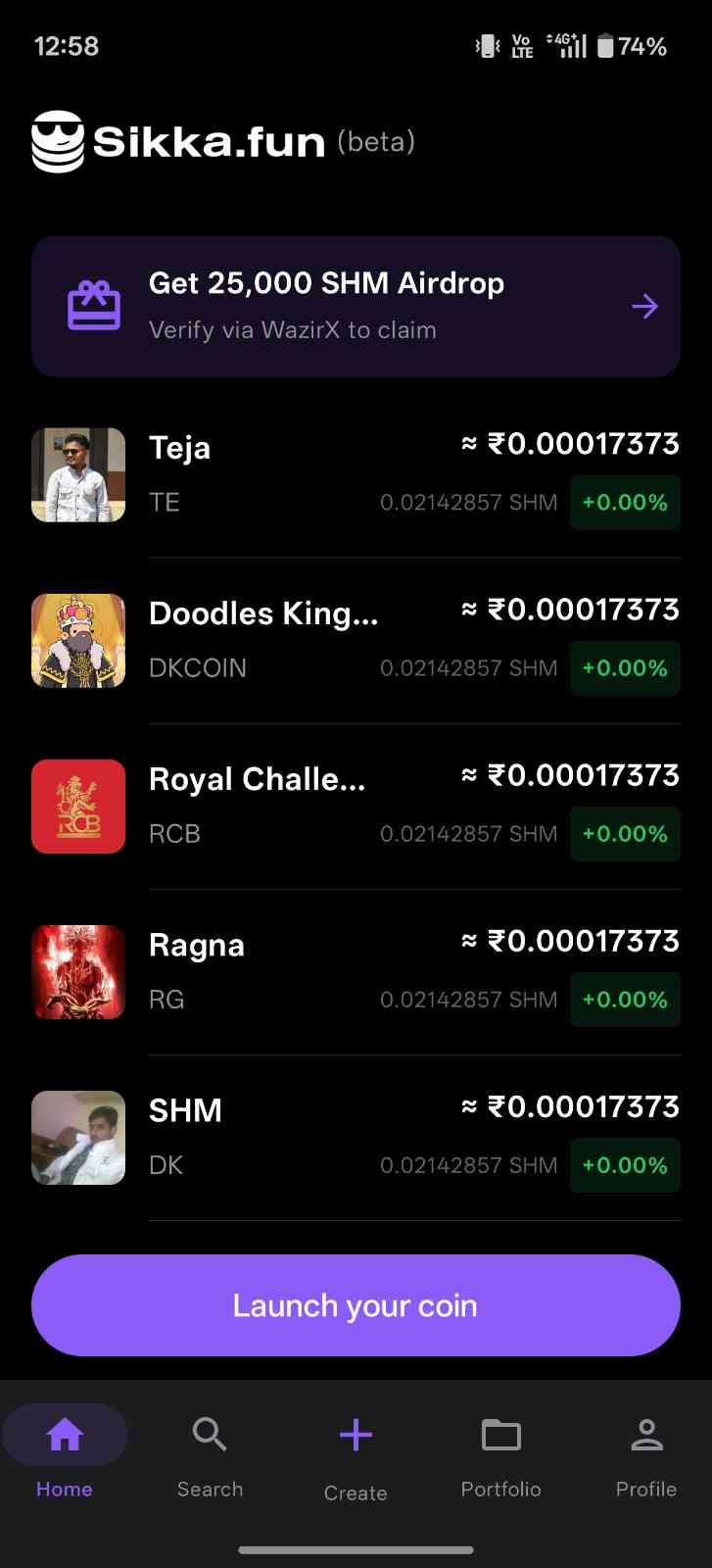Open the Doodles King coin avatar

78,640
